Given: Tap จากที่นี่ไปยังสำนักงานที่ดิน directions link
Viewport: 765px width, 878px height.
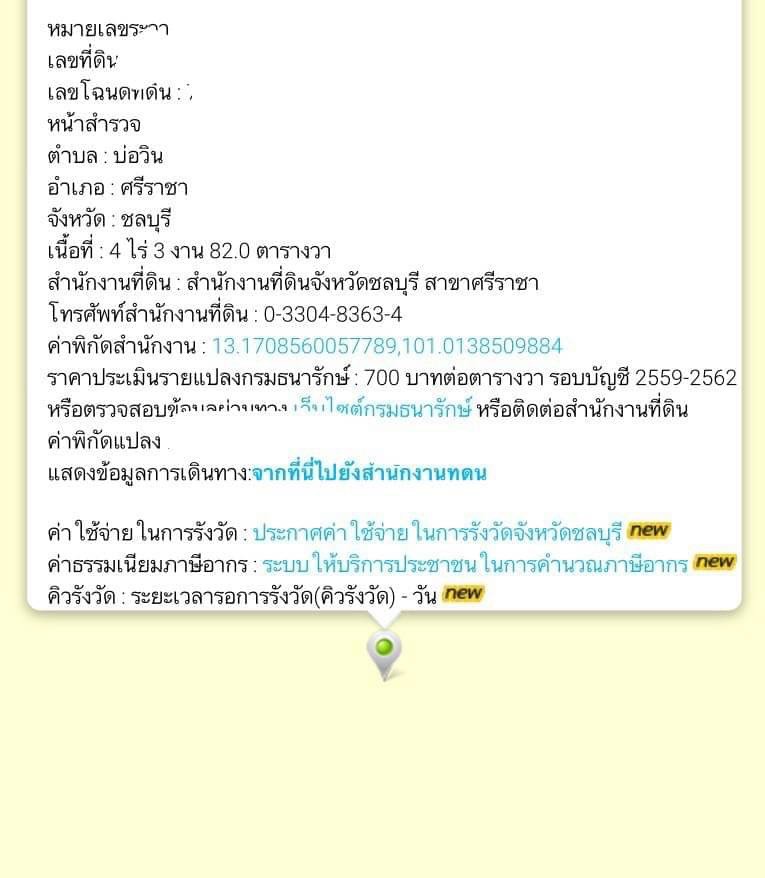Looking at the screenshot, I should tap(369, 473).
